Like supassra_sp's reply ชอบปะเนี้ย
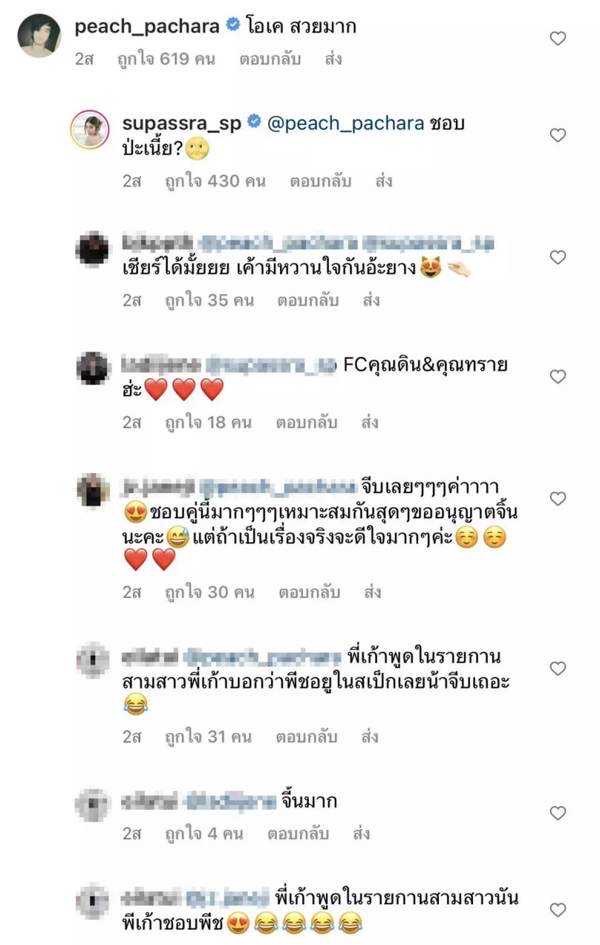Viewport: 600px width, 945px height. [x=558, y=135]
